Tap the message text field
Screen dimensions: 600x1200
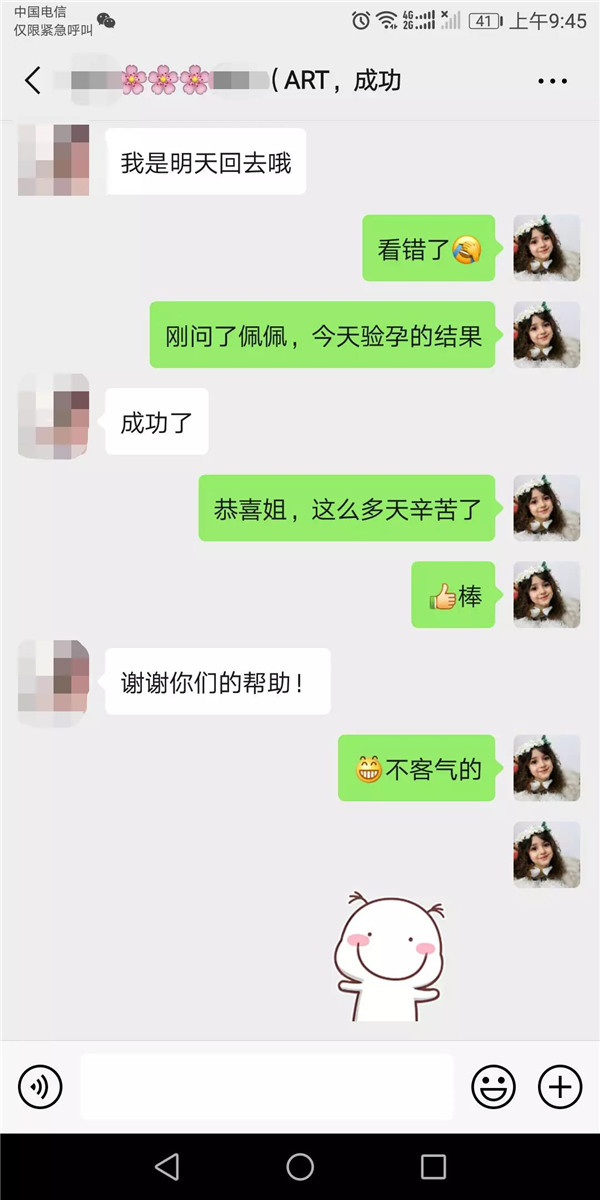point(267,1086)
